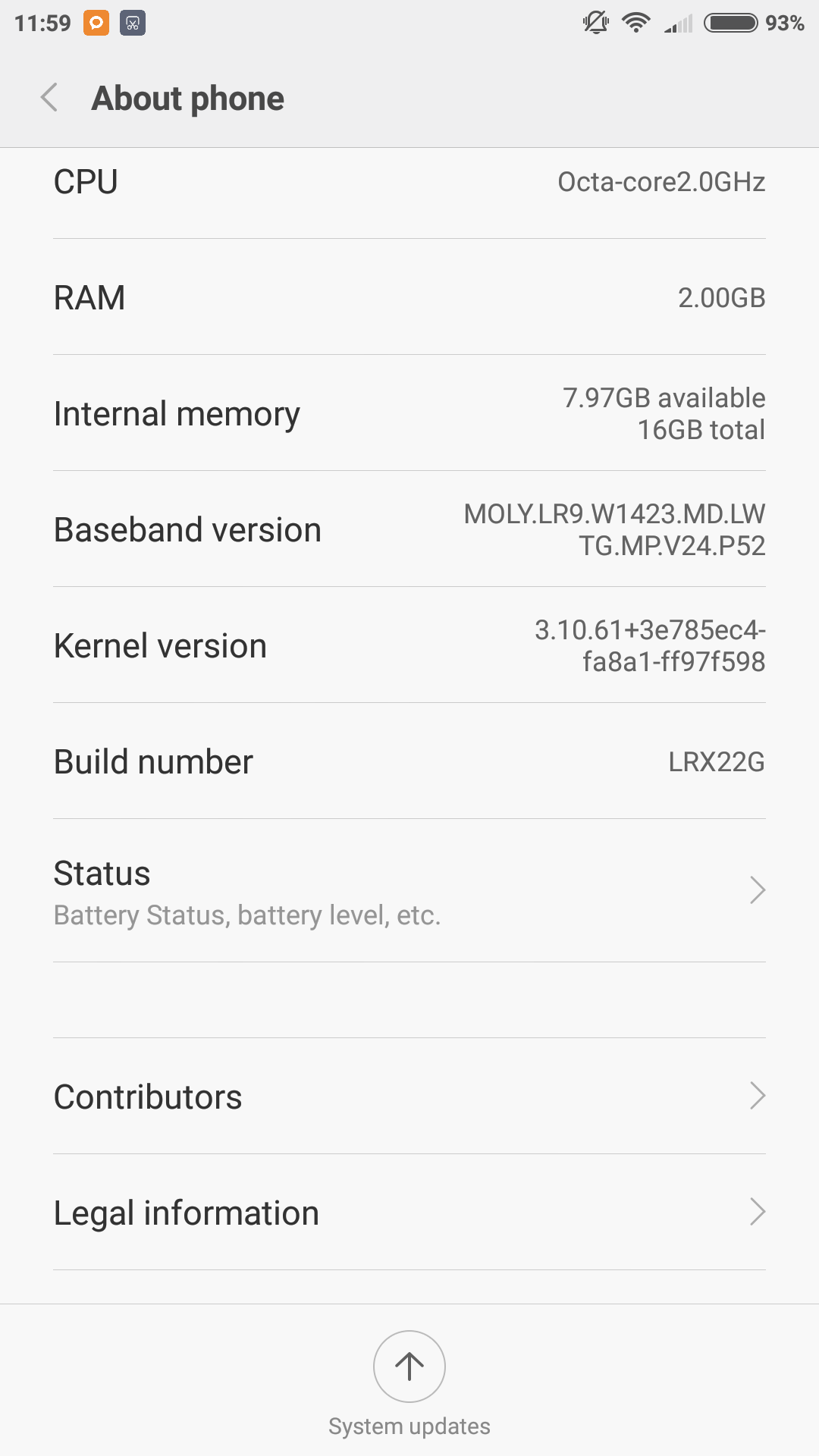Open Legal information
The width and height of the screenshot is (819, 1456).
click(x=409, y=1213)
